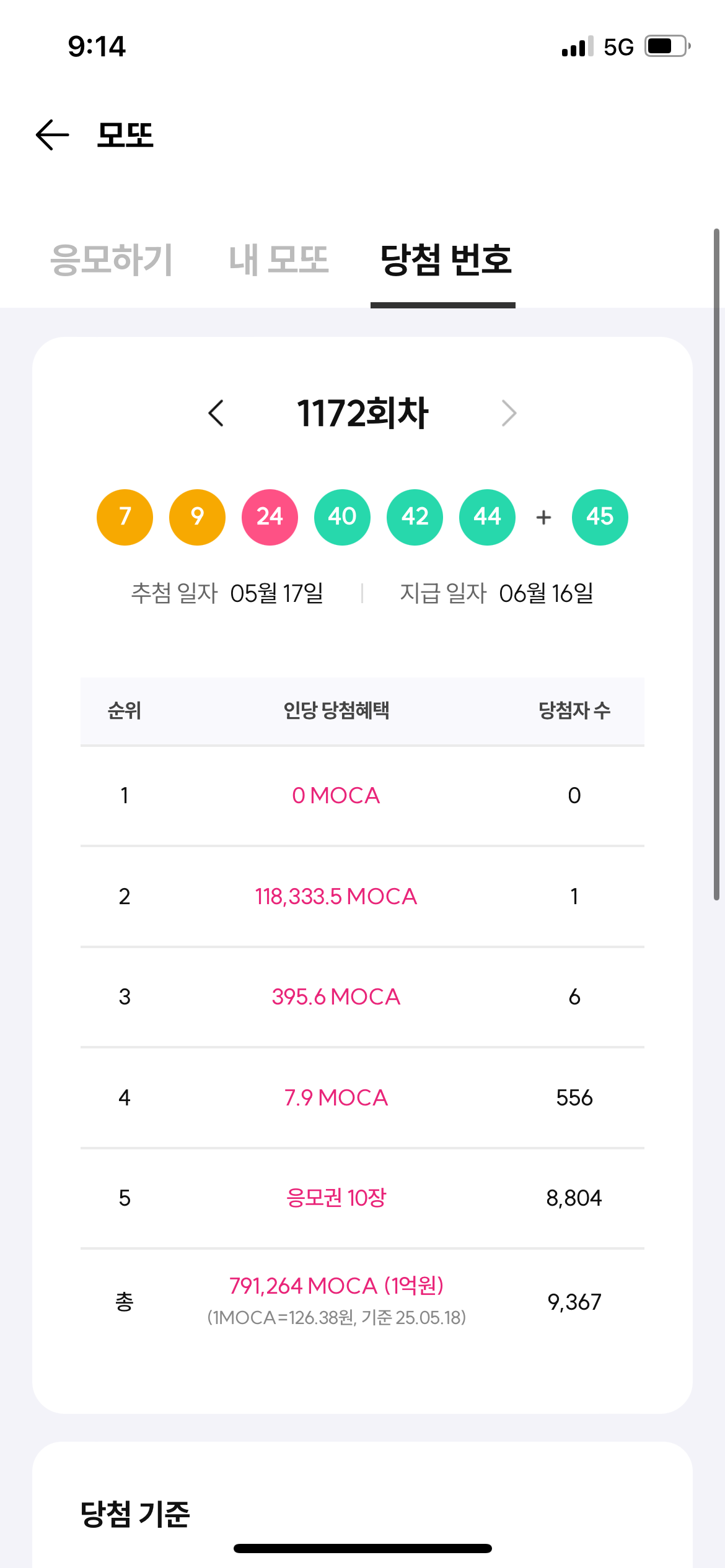Go back using the top-left arrow
Viewport: 725px width, 1568px height.
pos(53,135)
